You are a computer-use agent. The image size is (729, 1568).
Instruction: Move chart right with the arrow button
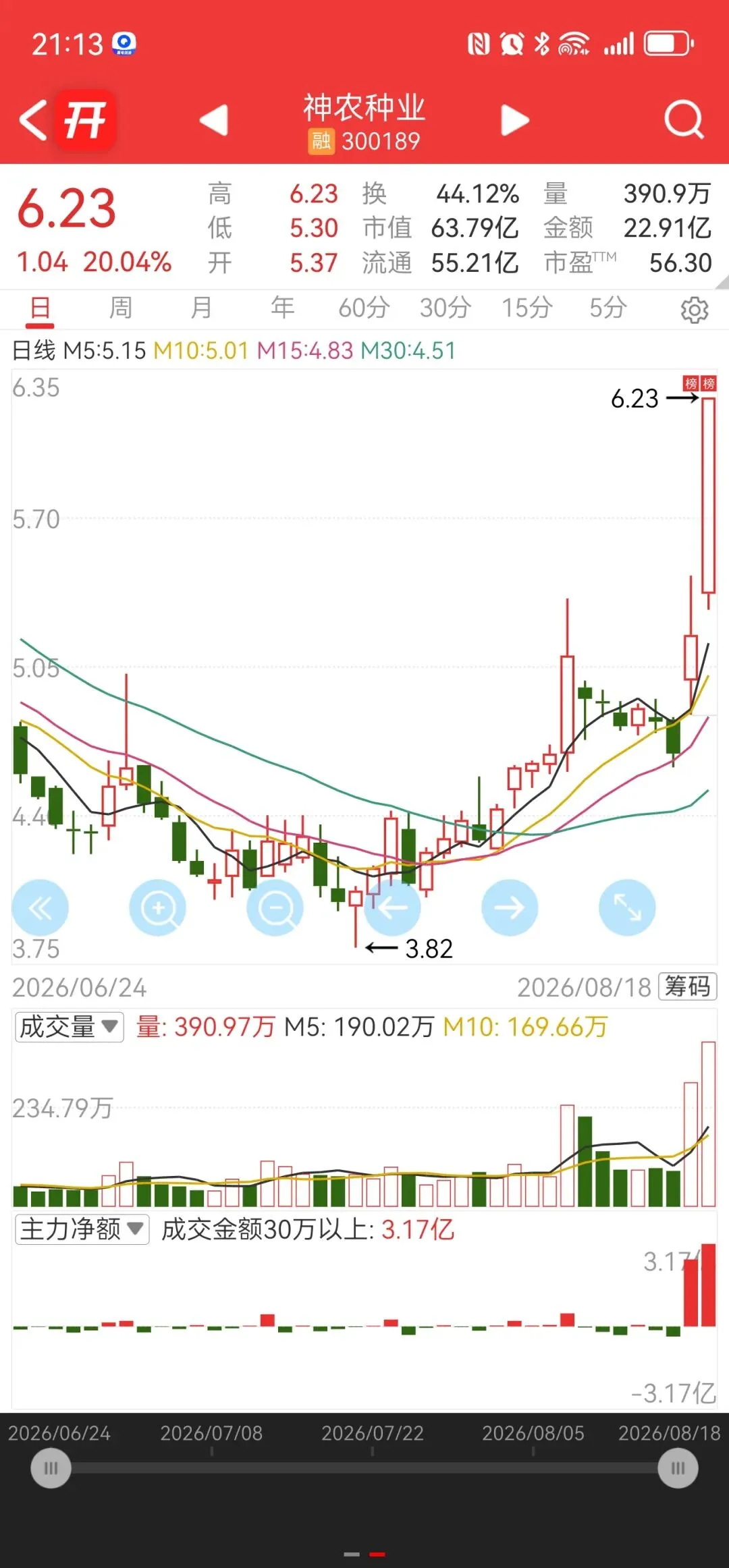[x=510, y=907]
